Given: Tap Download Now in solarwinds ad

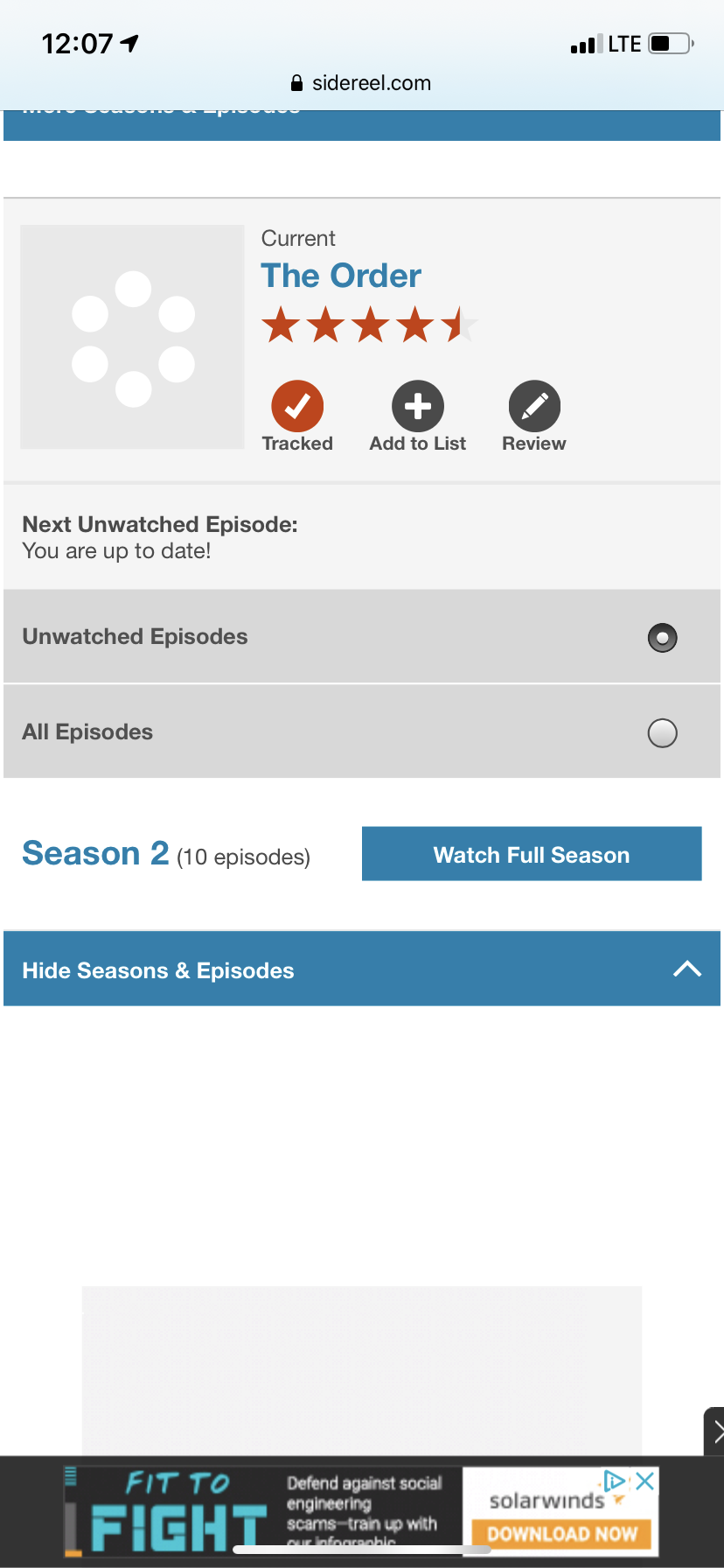Looking at the screenshot, I should pos(561,1534).
